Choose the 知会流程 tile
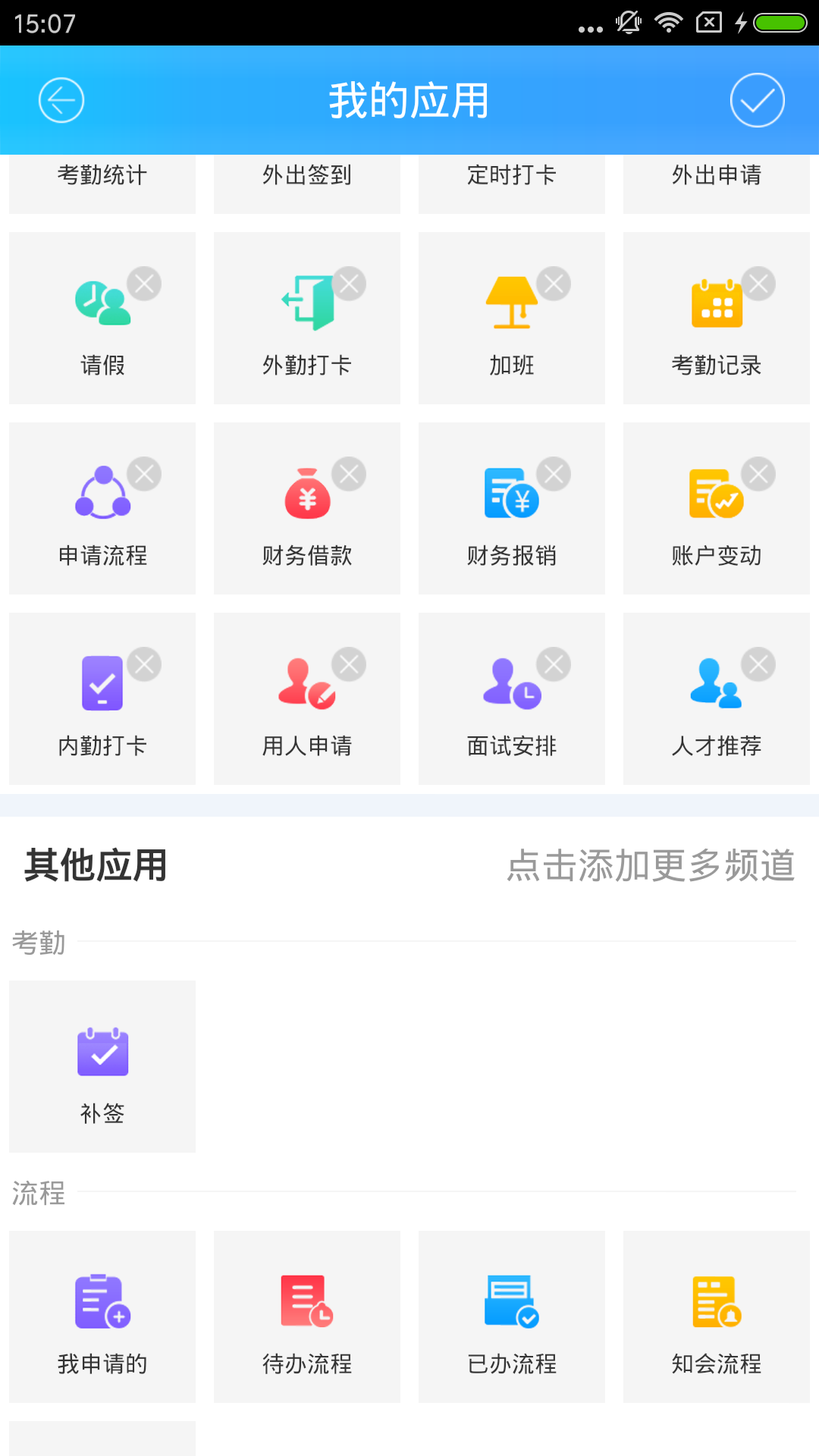The width and height of the screenshot is (819, 1456). click(x=717, y=1316)
